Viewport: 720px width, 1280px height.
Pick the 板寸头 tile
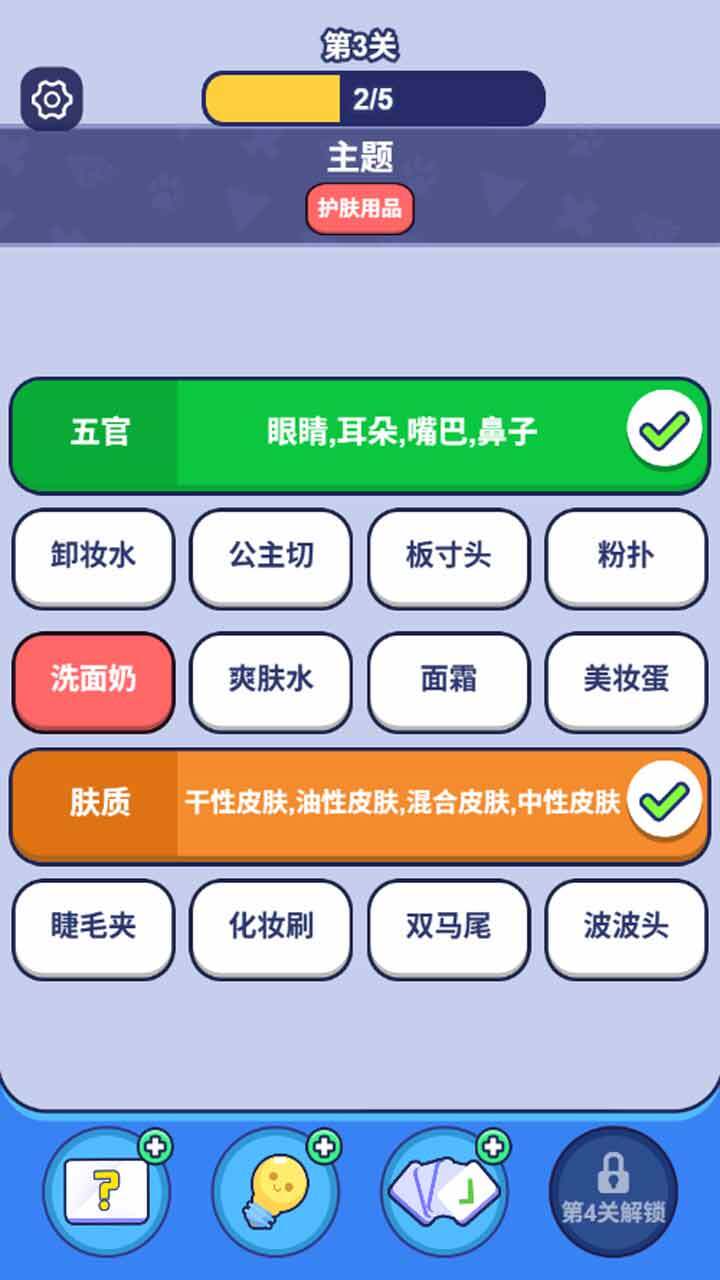point(448,556)
